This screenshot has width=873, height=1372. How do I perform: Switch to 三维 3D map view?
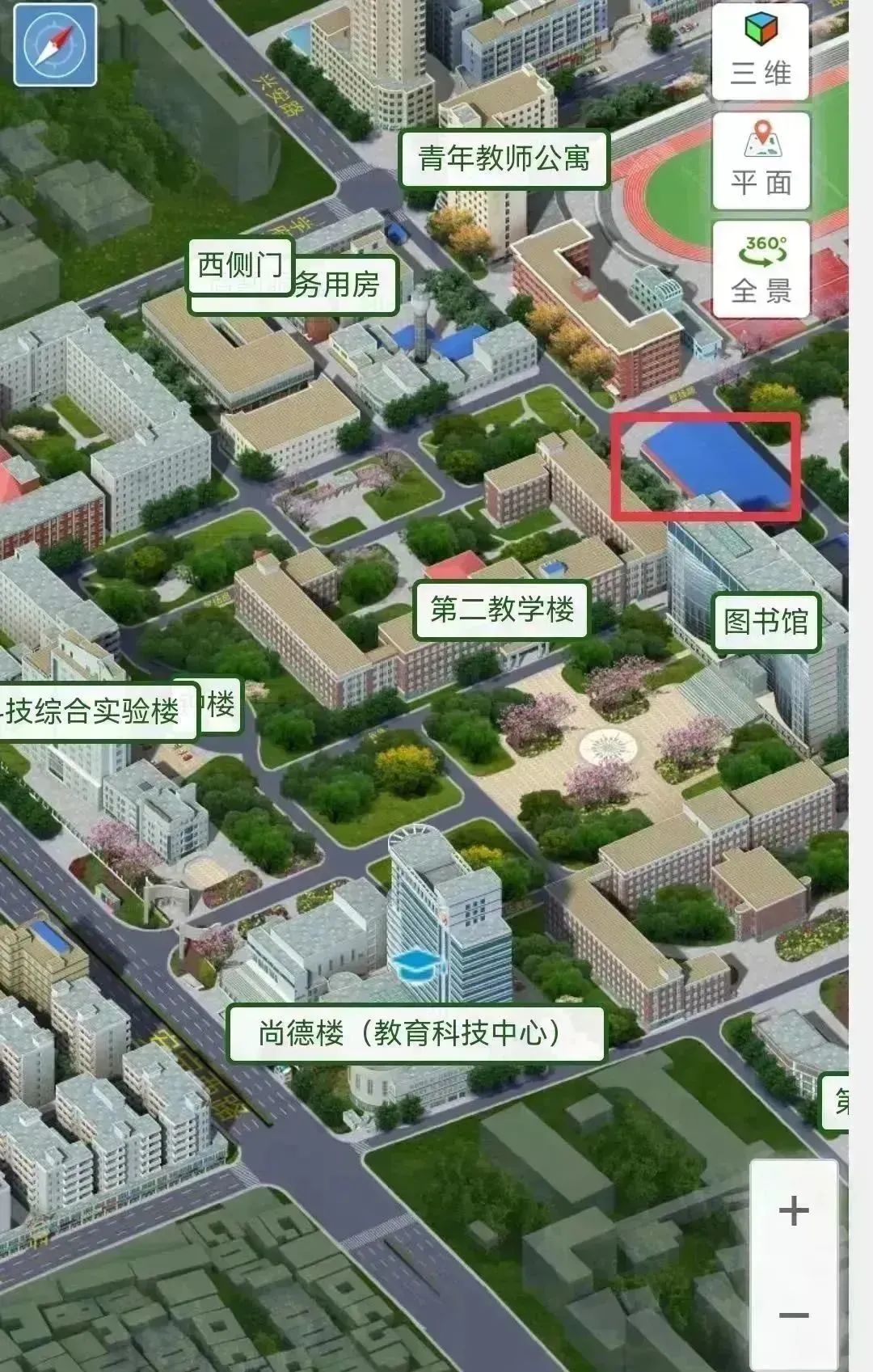[761, 51]
